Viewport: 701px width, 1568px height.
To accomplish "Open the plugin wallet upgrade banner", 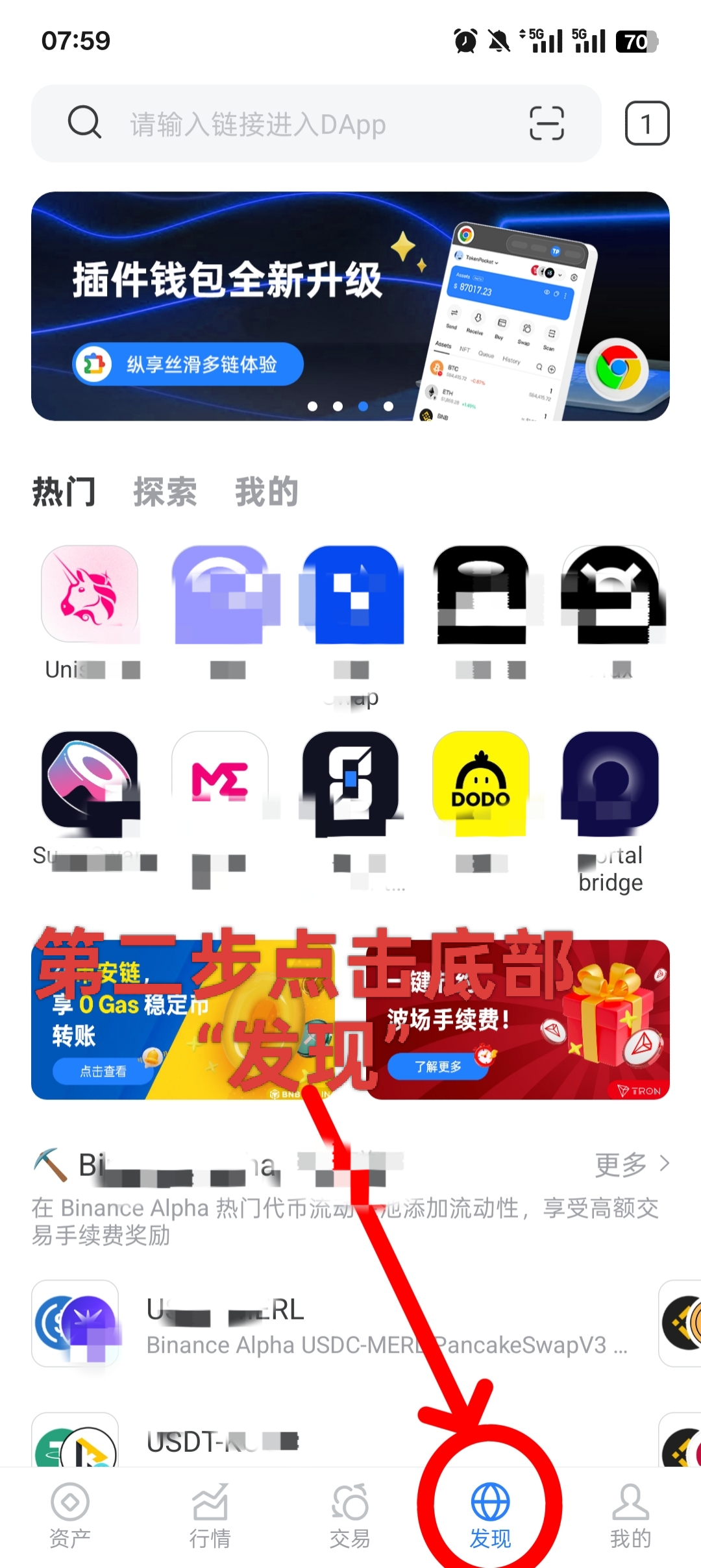I will pyautogui.click(x=350, y=306).
